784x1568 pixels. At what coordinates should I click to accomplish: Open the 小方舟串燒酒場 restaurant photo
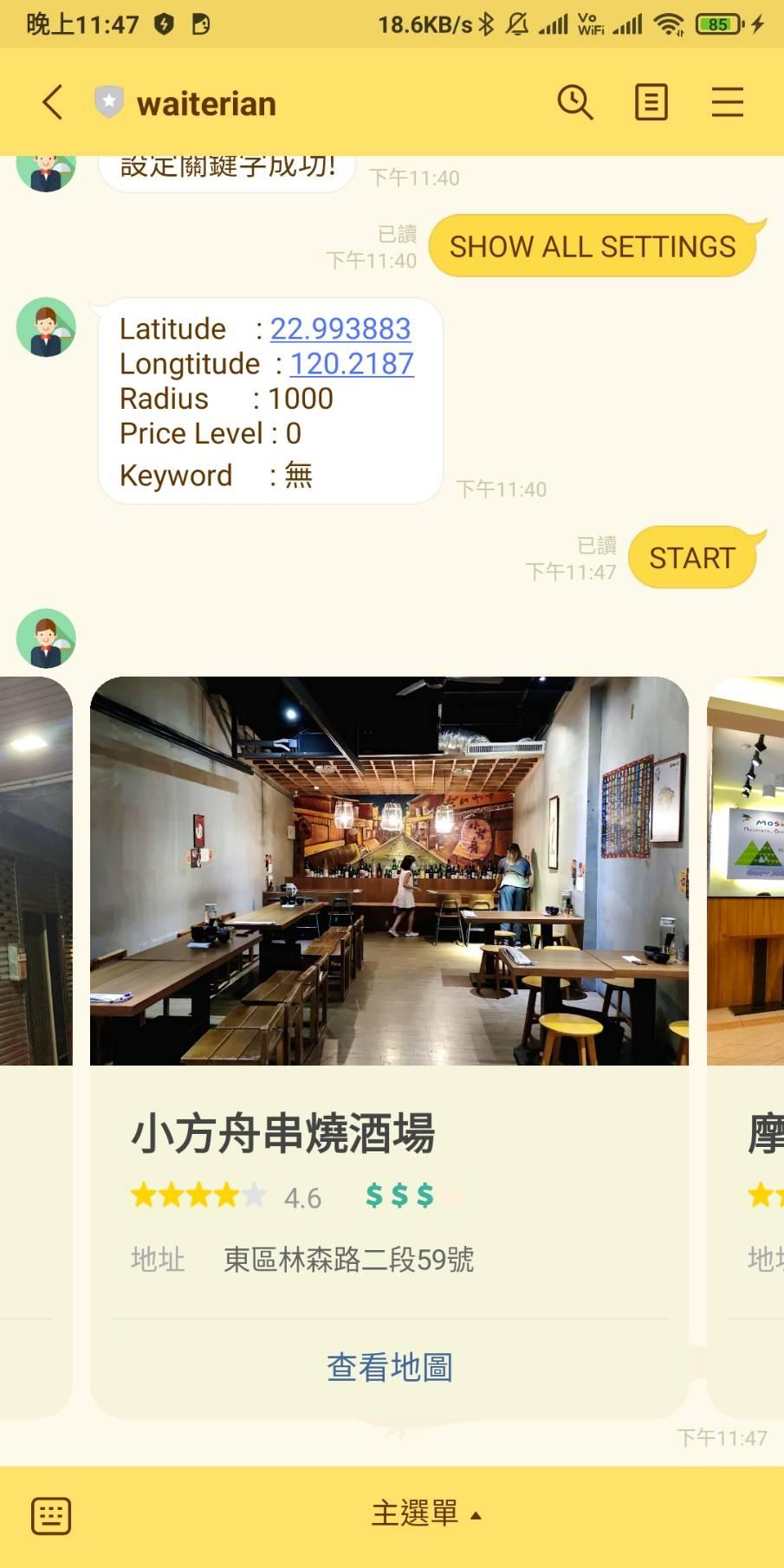click(x=389, y=871)
